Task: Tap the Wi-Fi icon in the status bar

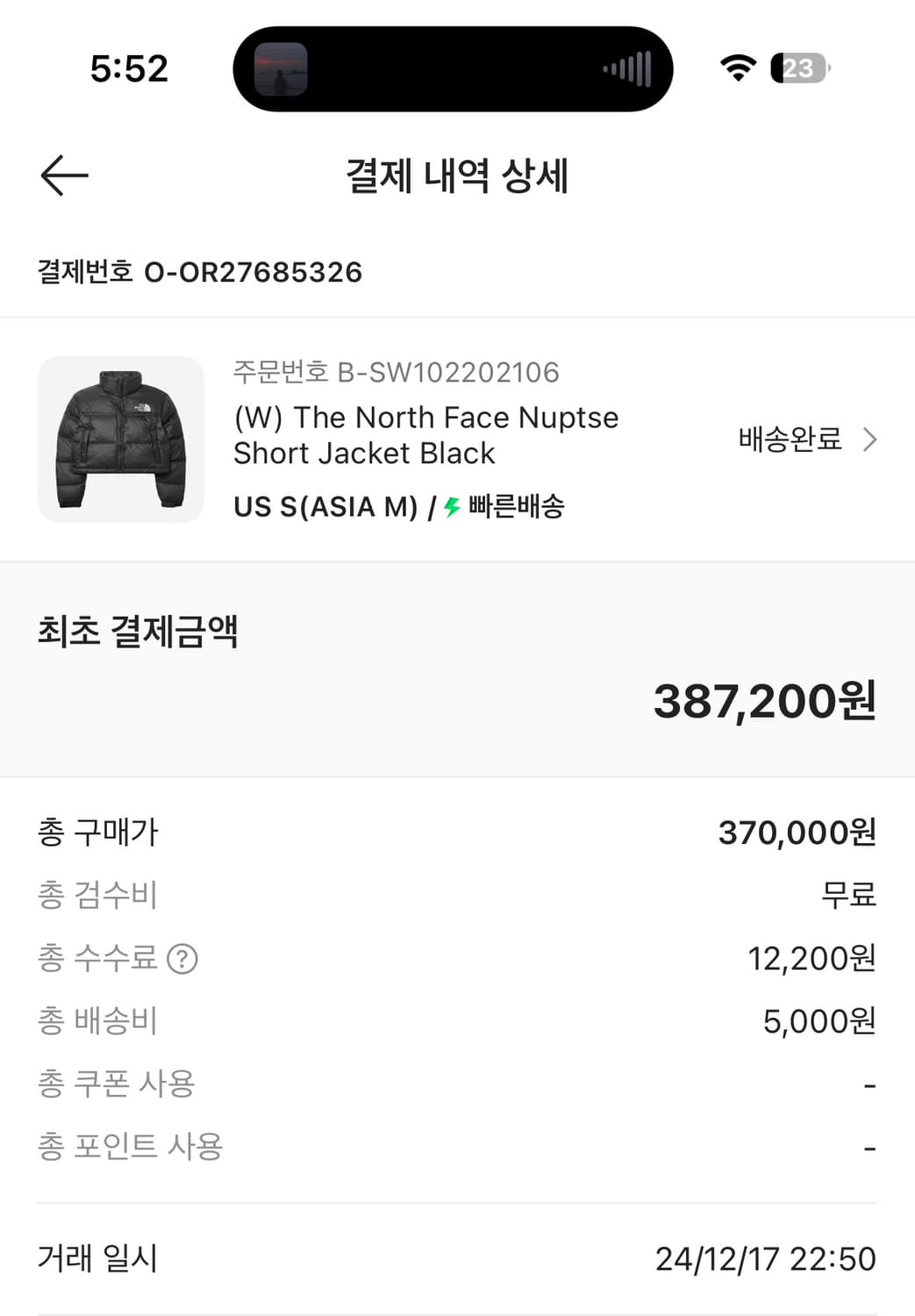Action: pos(738,68)
